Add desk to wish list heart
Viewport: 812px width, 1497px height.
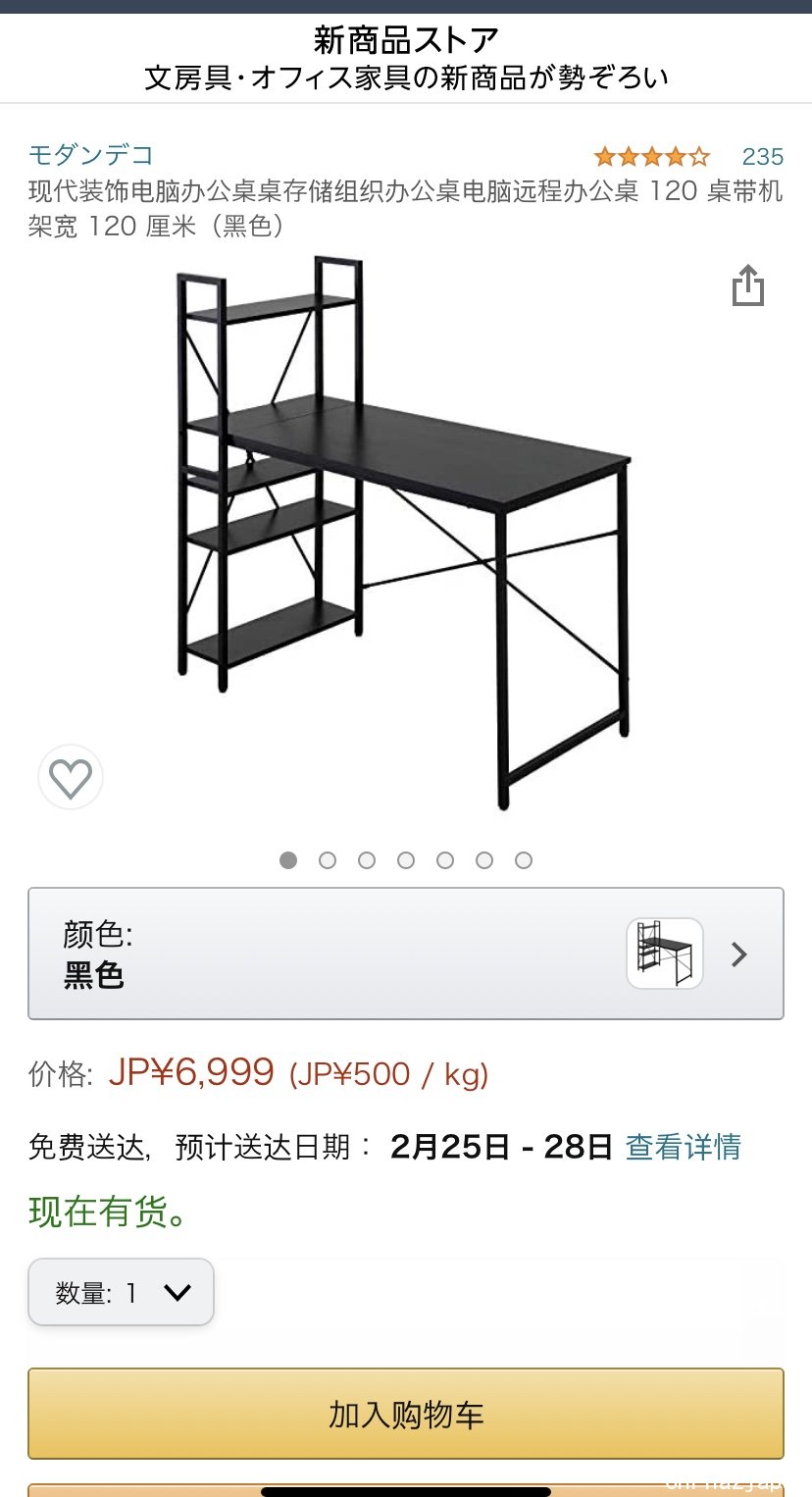tap(71, 778)
